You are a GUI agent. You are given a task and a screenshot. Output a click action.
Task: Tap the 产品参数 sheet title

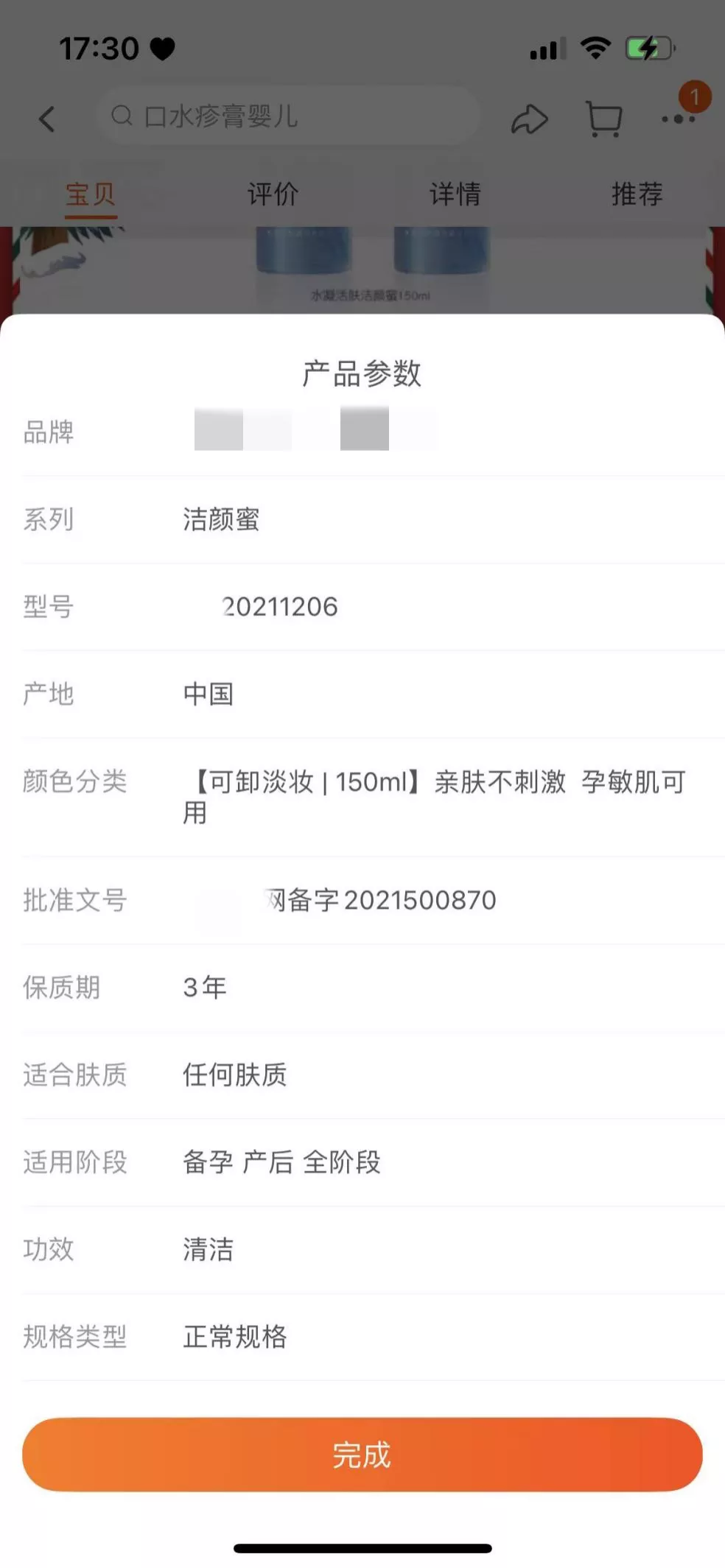(x=362, y=374)
